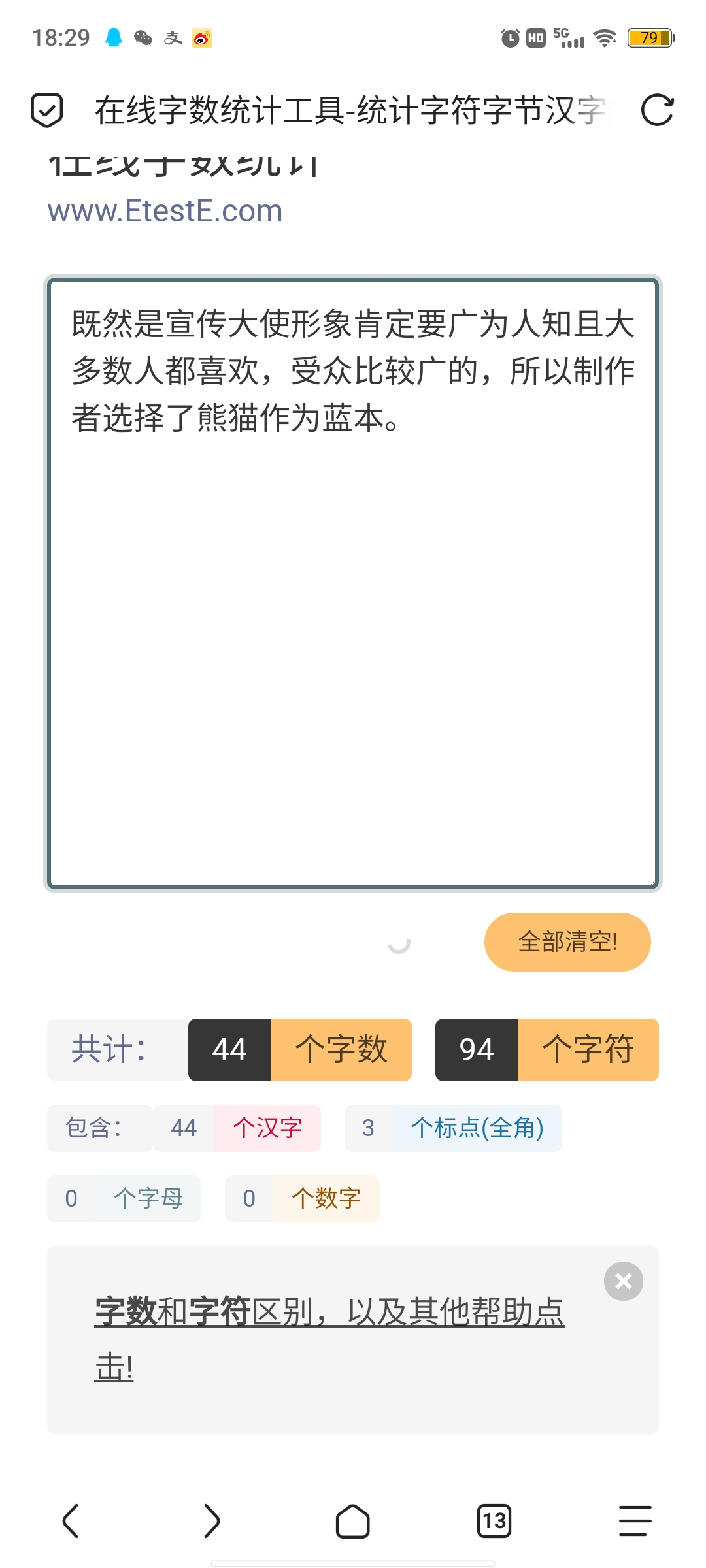Reload the page with the refresh icon
The image size is (706, 1568).
click(x=657, y=110)
